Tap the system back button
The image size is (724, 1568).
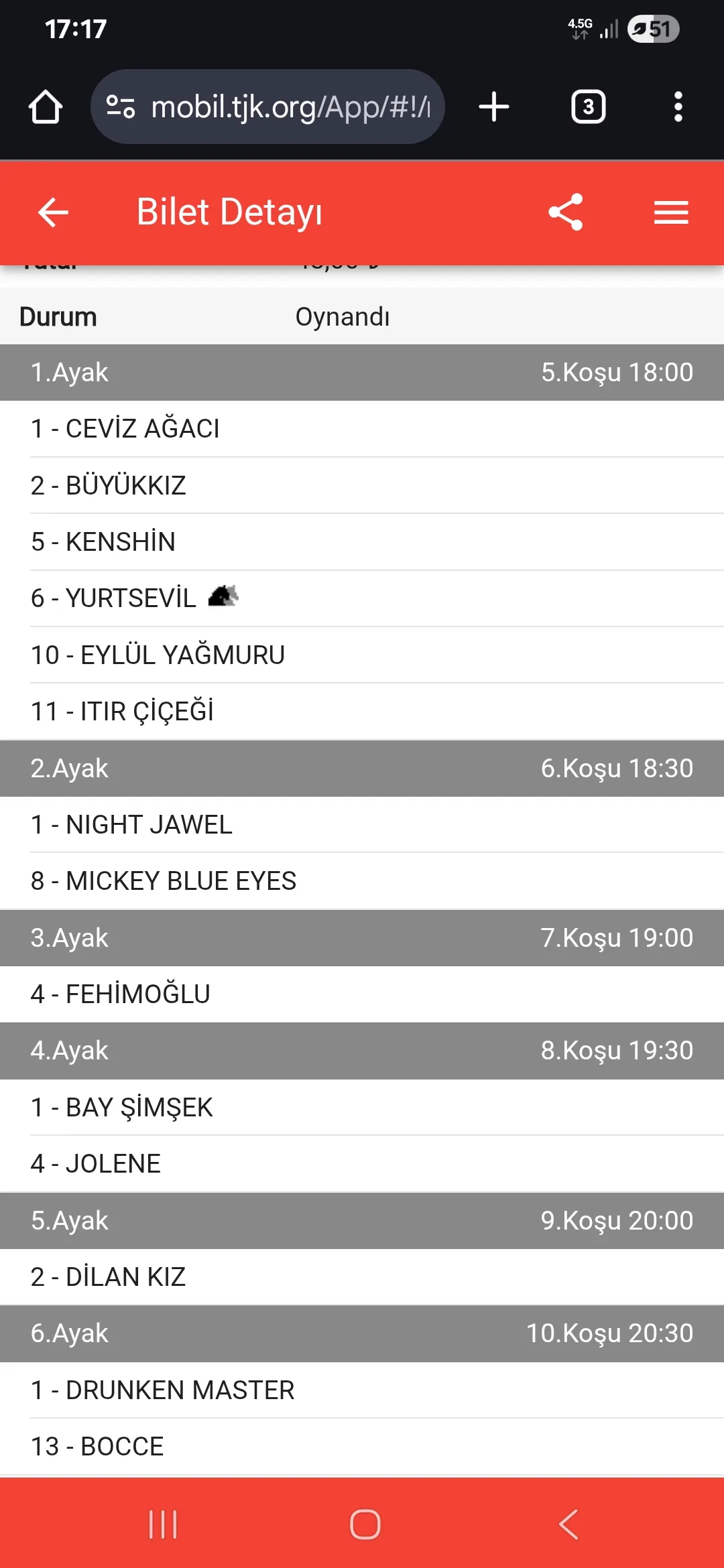pyautogui.click(x=568, y=1524)
